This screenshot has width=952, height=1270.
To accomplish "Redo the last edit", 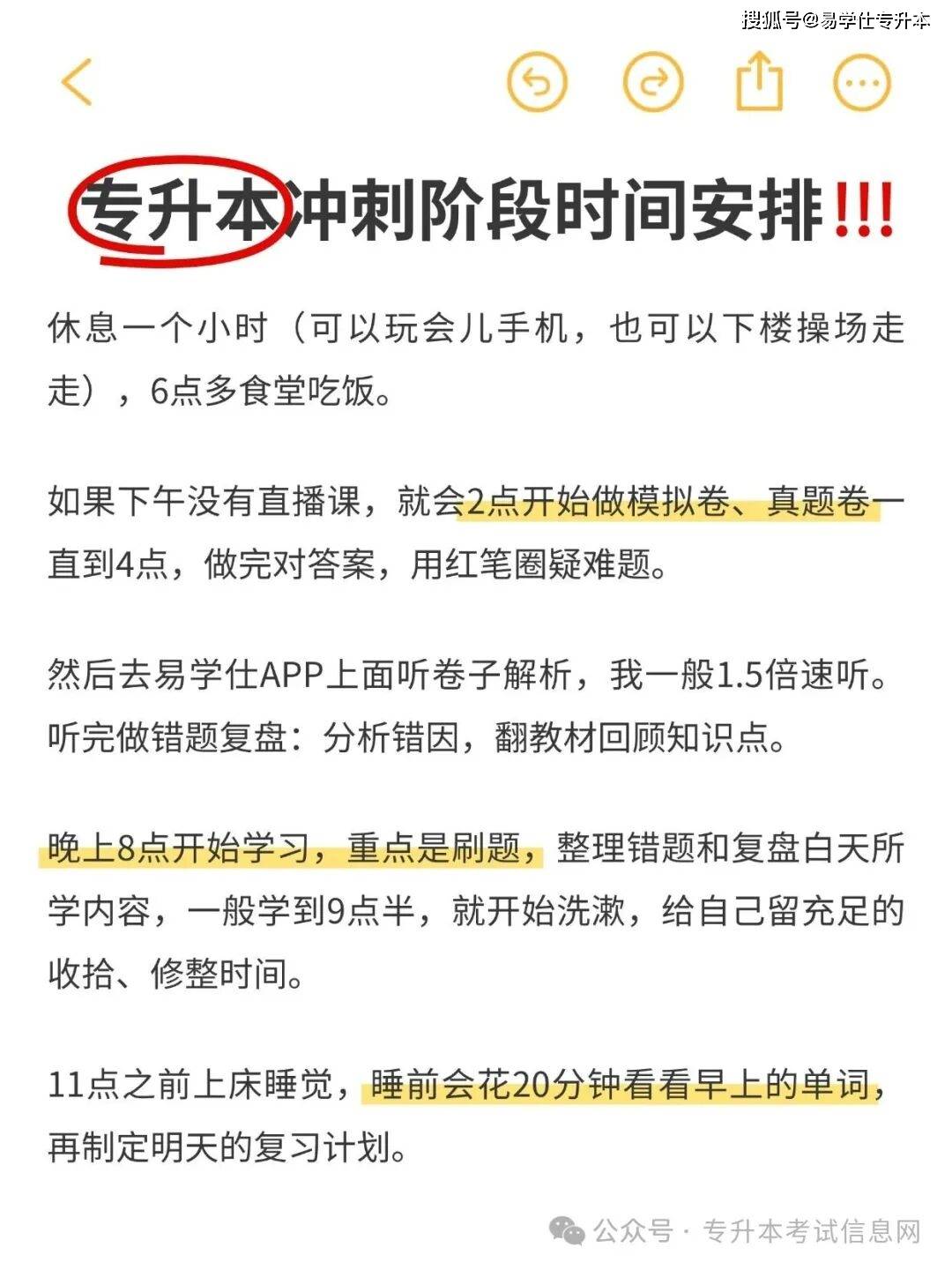I will [x=652, y=83].
